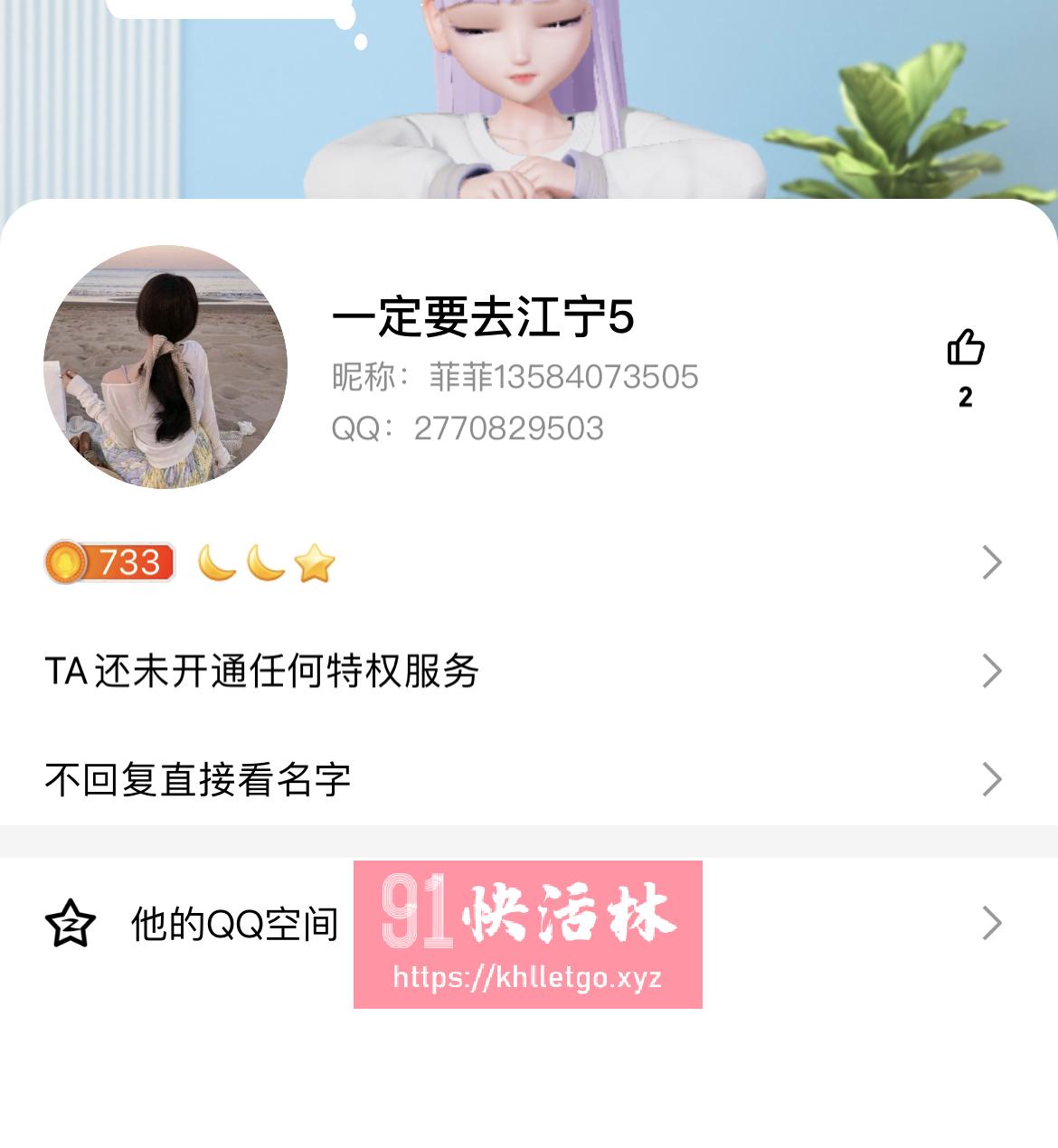Expand the 特权服务 row chevron
The width and height of the screenshot is (1058, 1148).
click(x=992, y=671)
